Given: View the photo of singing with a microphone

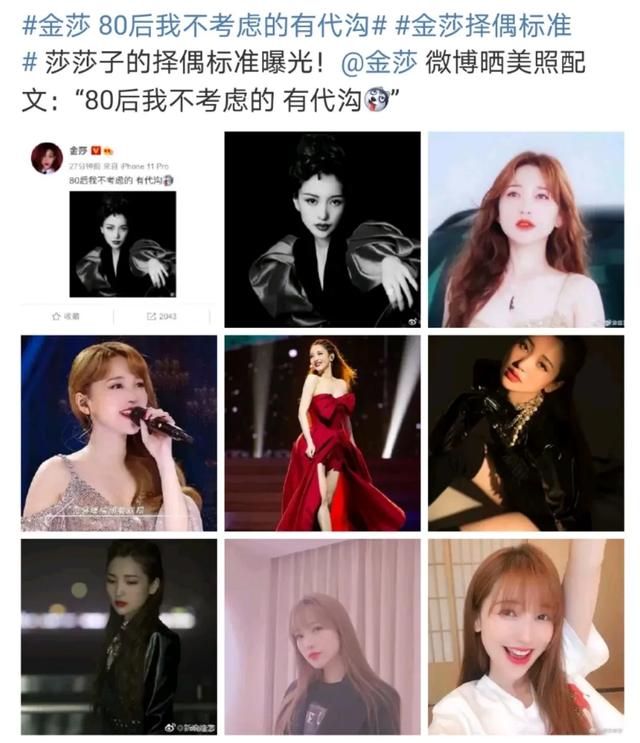Looking at the screenshot, I should [x=119, y=433].
